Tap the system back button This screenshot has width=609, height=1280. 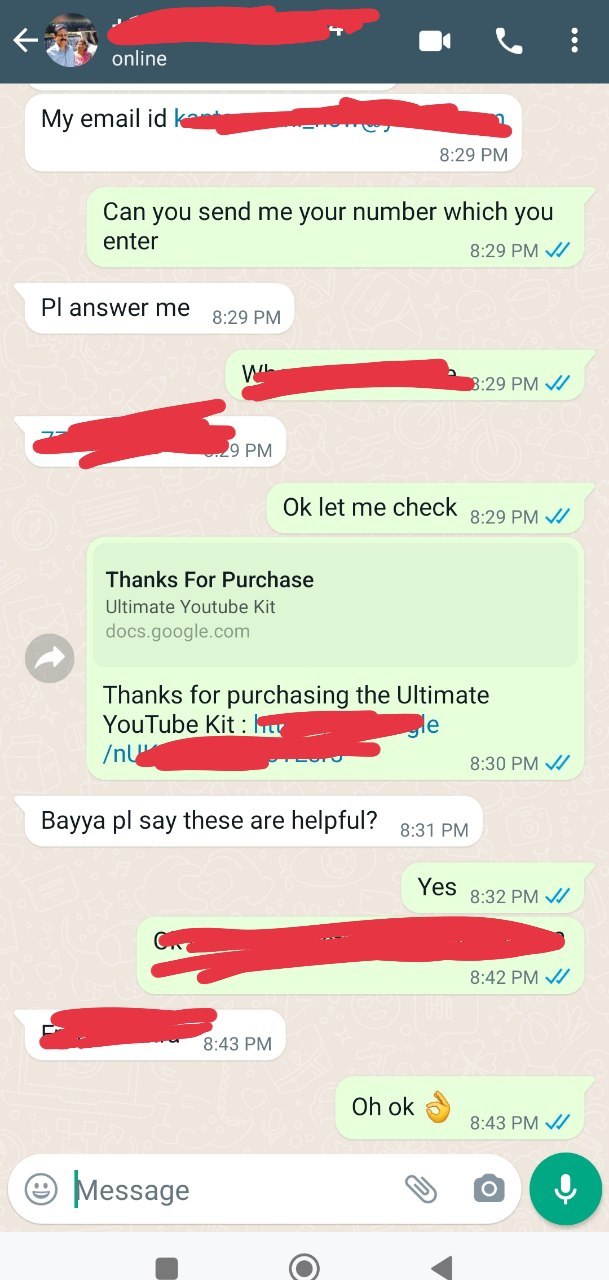pyautogui.click(x=441, y=1267)
